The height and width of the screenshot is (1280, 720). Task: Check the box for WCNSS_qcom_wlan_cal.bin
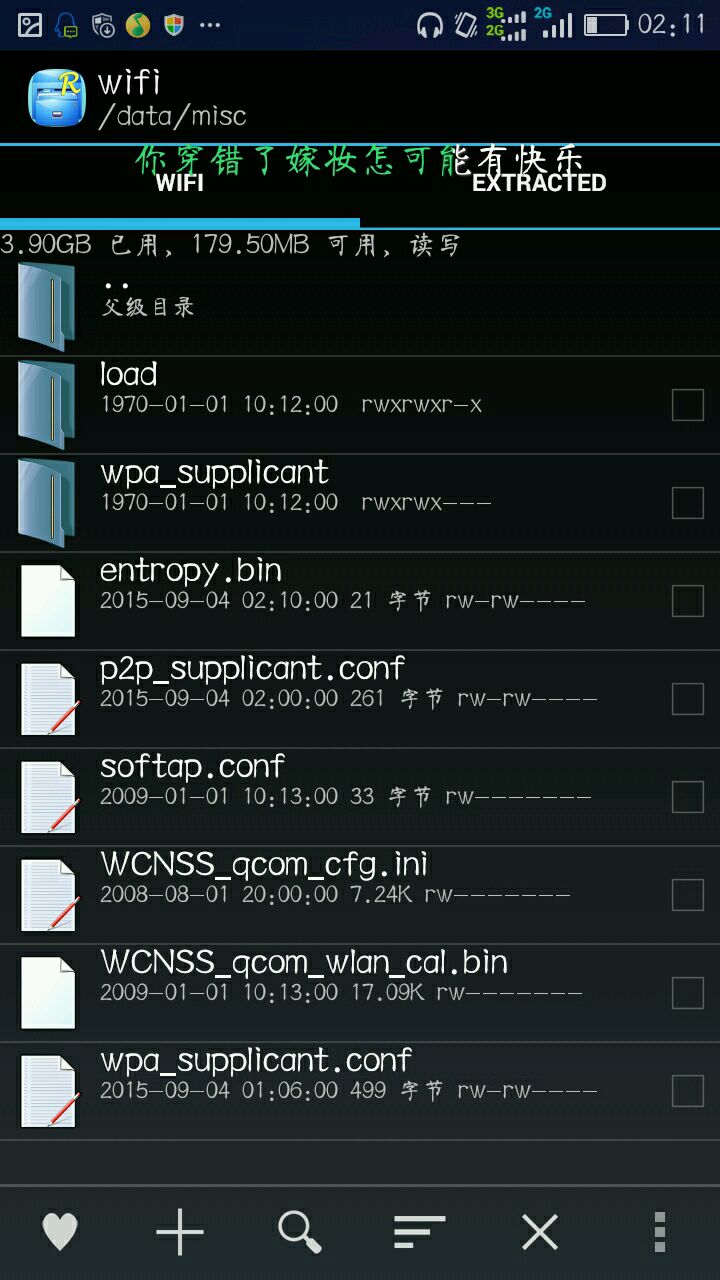(x=688, y=993)
